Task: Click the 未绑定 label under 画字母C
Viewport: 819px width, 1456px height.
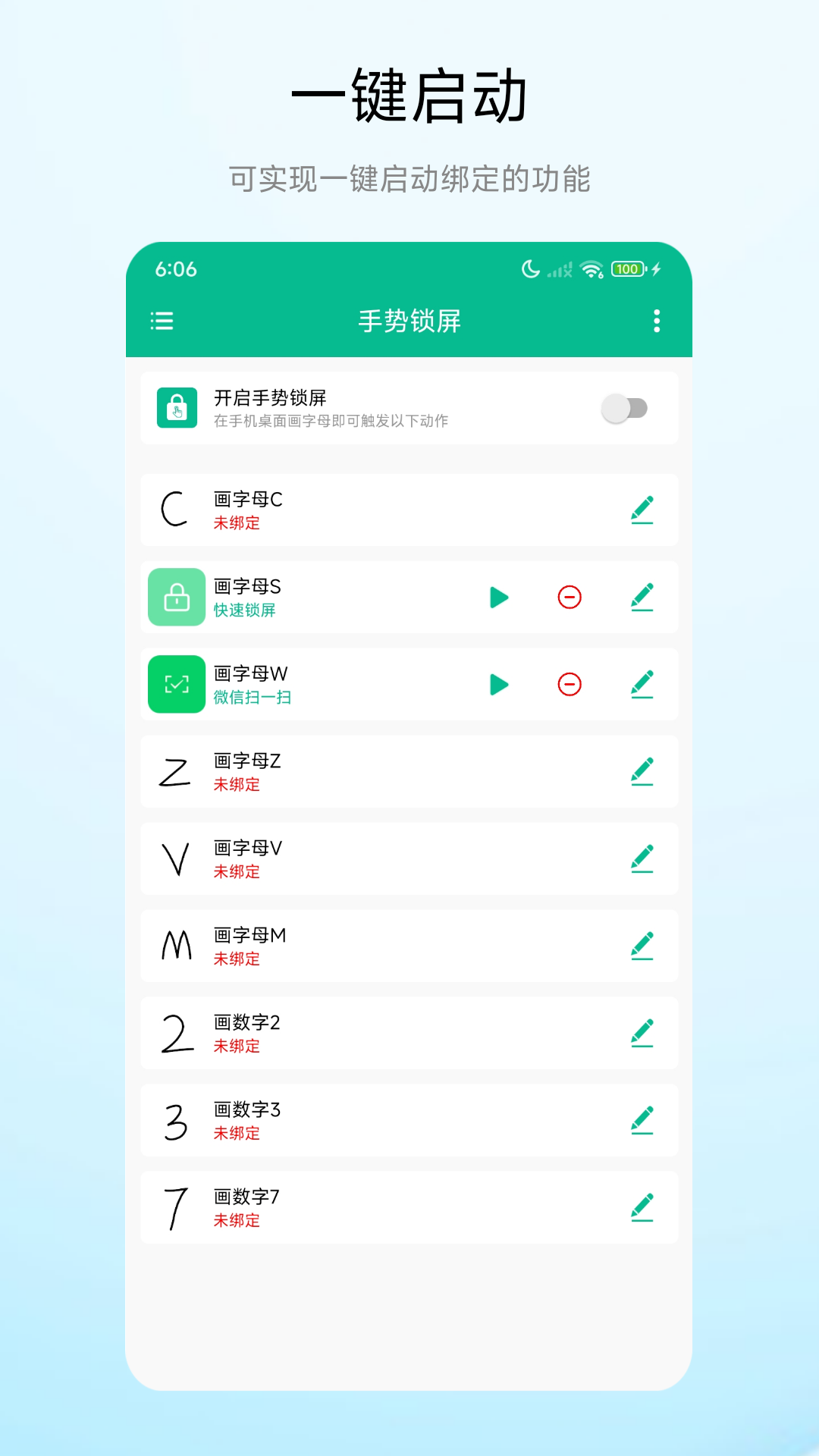Action: pyautogui.click(x=237, y=522)
